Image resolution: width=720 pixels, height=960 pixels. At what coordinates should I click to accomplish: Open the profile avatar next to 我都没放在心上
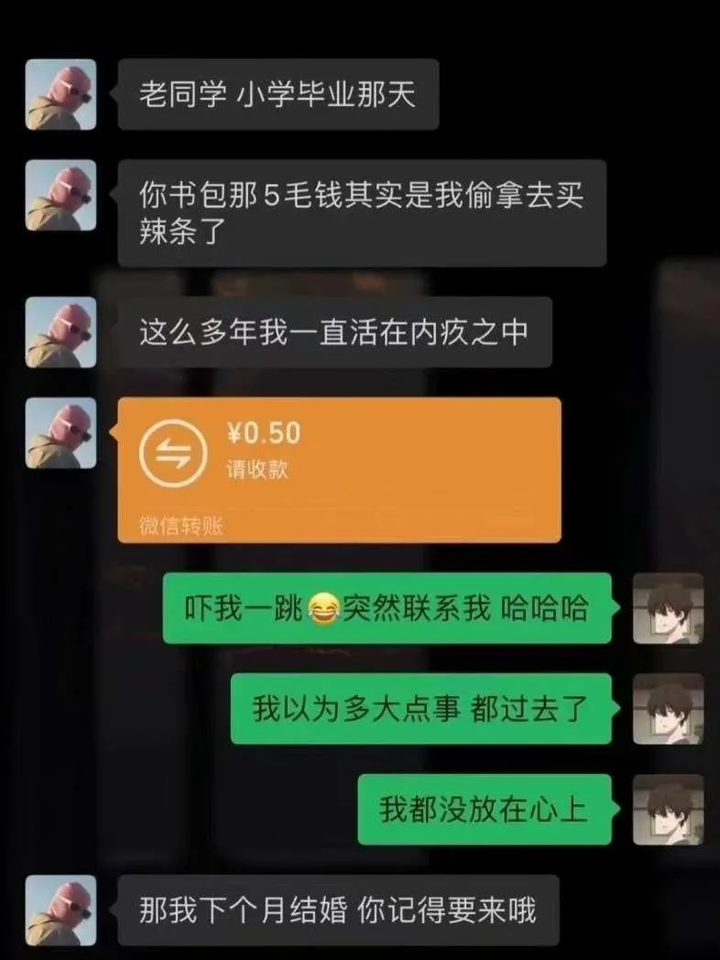(668, 809)
